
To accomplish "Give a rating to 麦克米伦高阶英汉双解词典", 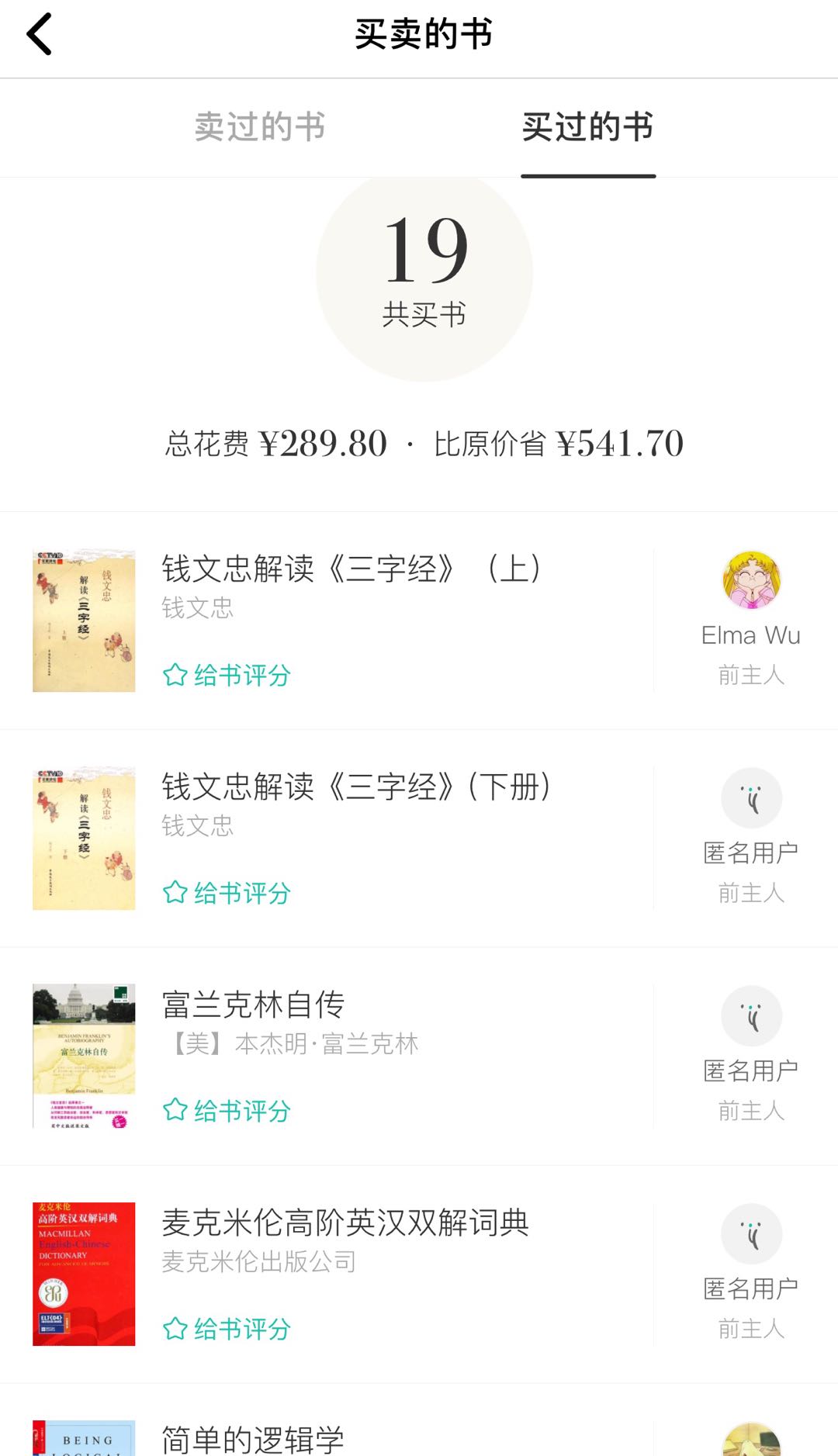I will pyautogui.click(x=227, y=1330).
